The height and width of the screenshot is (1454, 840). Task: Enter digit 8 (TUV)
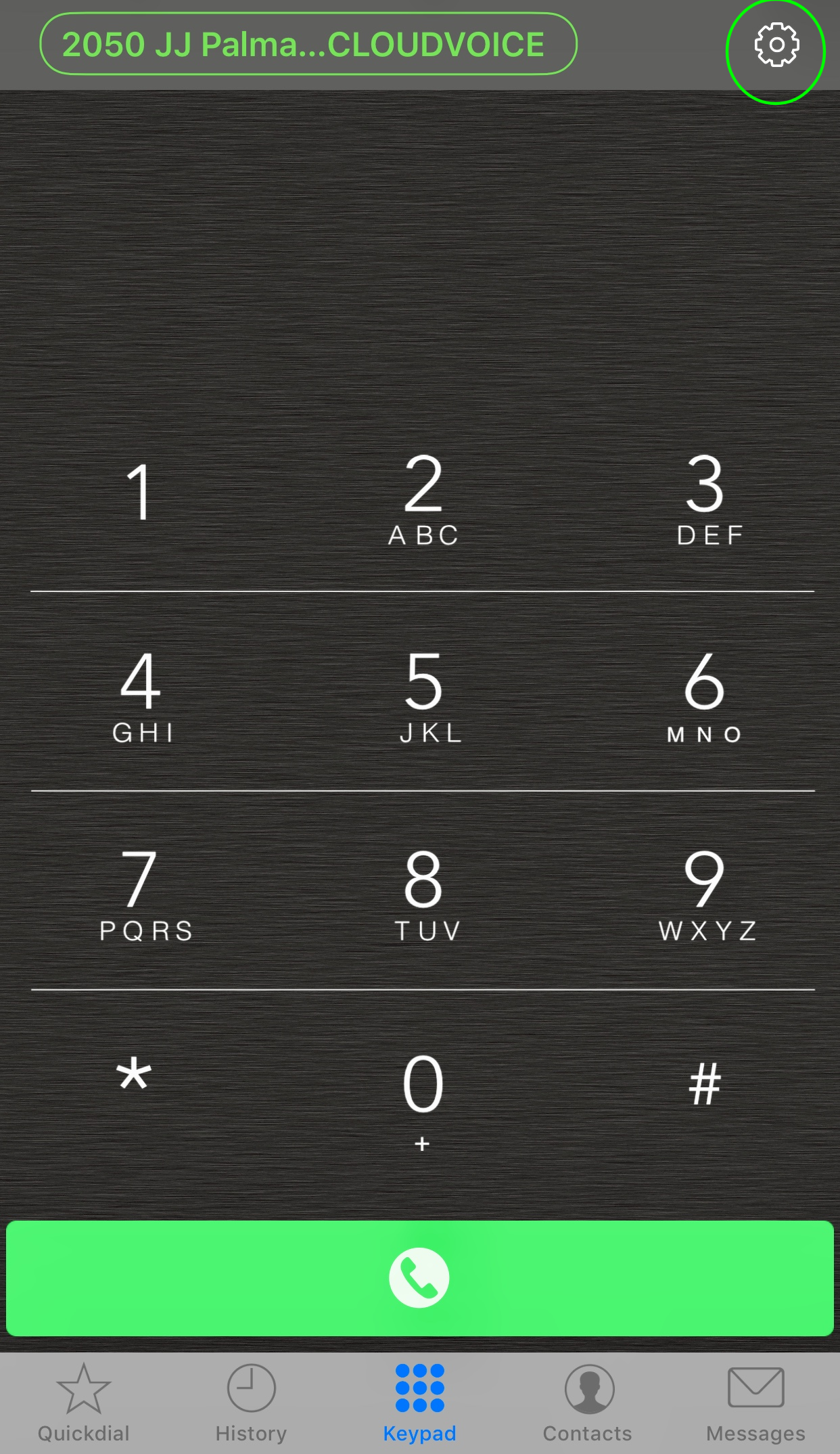coord(425,896)
